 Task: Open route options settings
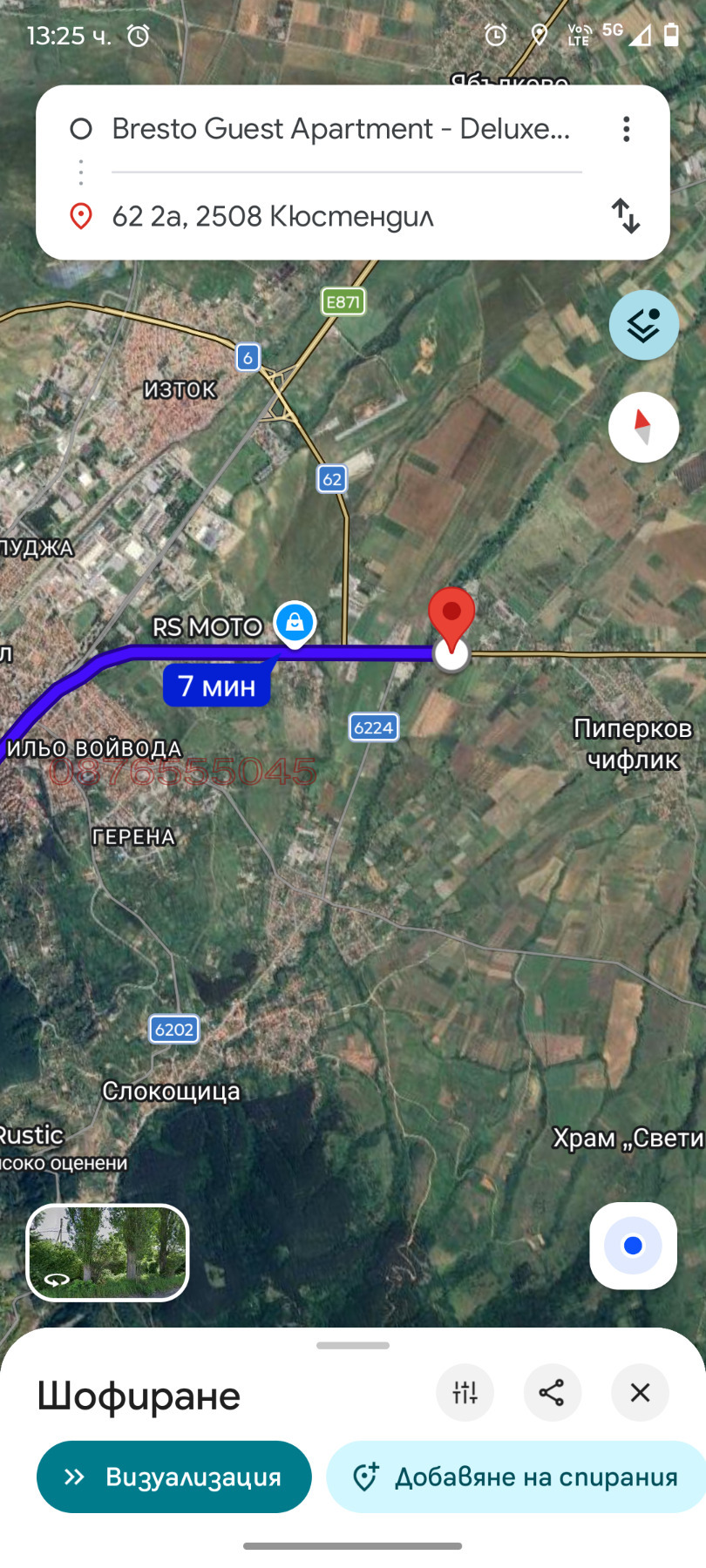tap(465, 1392)
